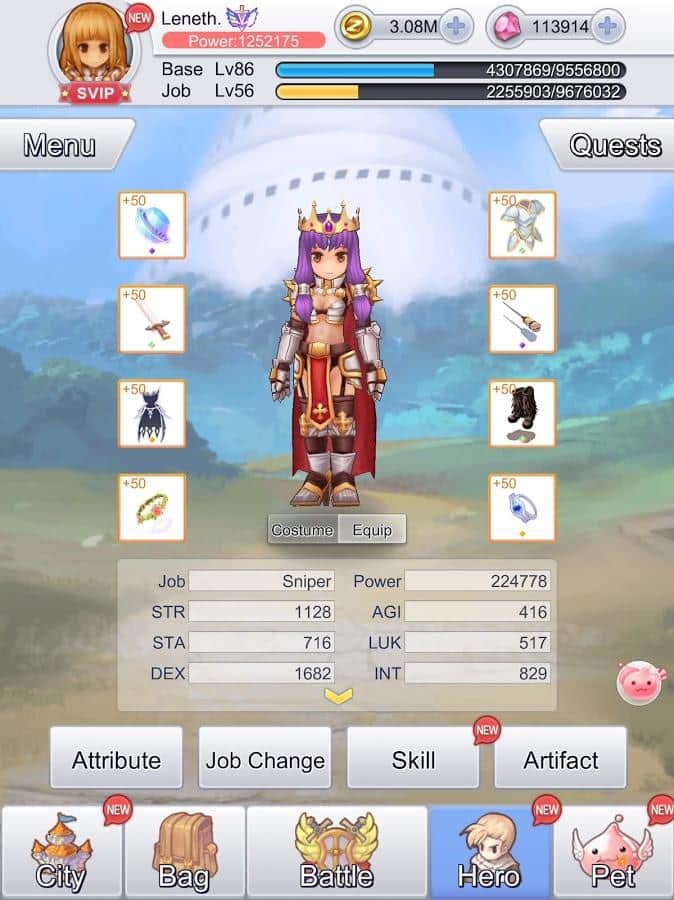Go to the Pet tab

coord(613,855)
